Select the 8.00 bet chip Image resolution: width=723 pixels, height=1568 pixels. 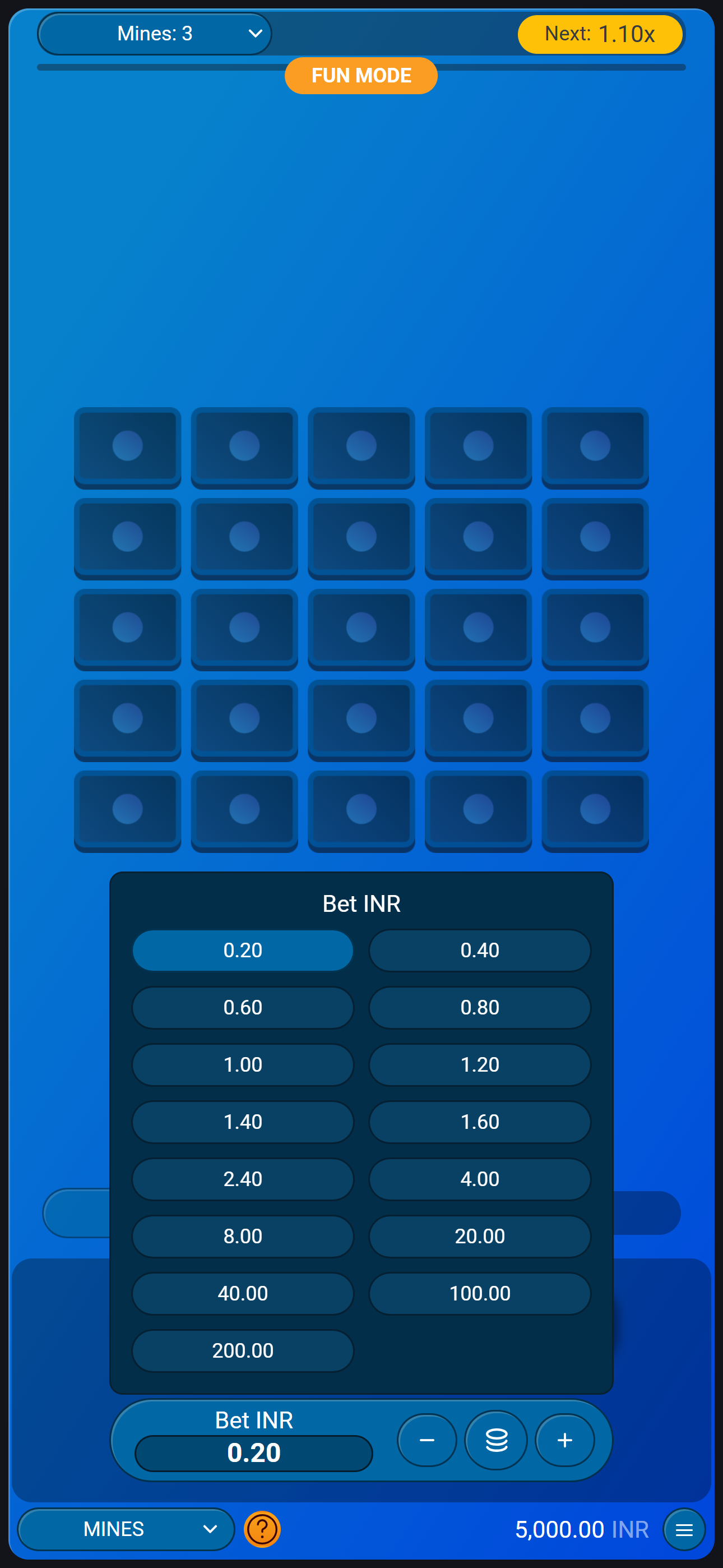[x=242, y=1235]
